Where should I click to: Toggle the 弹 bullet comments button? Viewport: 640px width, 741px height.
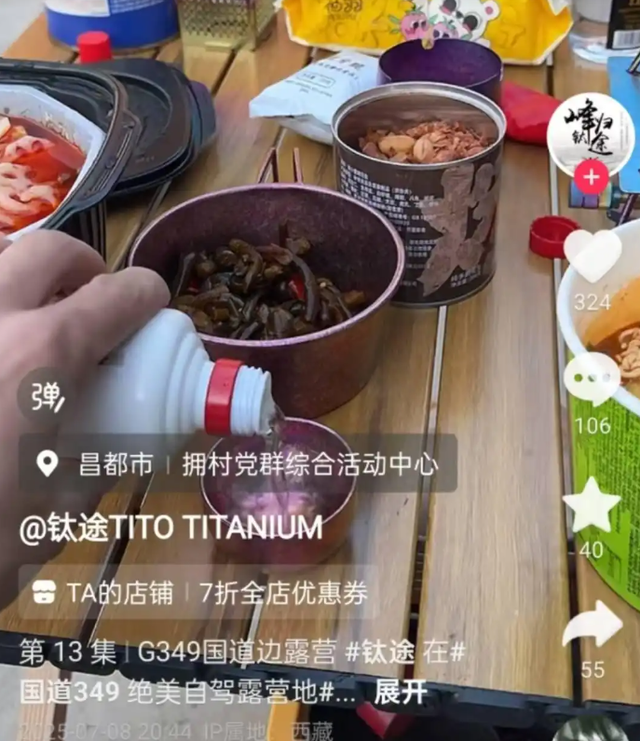click(47, 398)
